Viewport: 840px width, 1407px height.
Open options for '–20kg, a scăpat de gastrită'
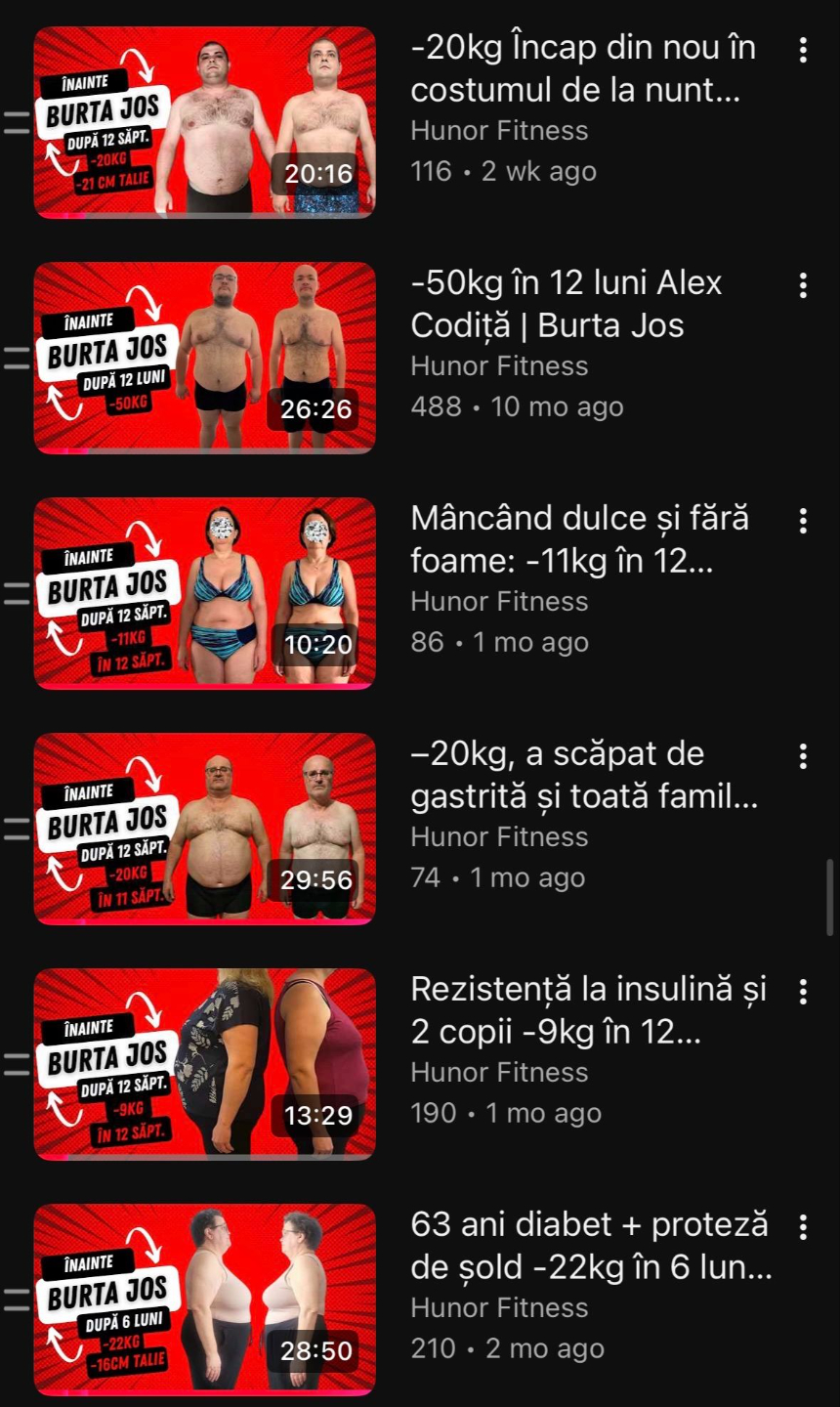pos(803,756)
